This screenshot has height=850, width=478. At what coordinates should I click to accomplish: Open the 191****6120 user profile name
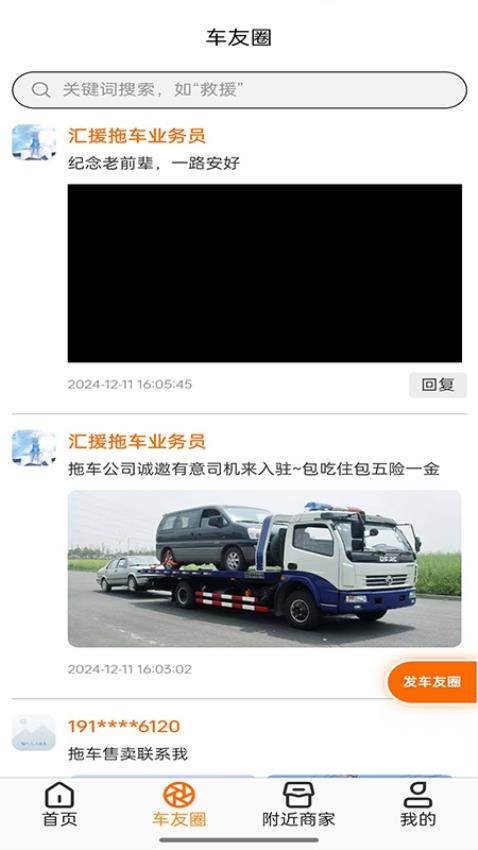coord(124,726)
